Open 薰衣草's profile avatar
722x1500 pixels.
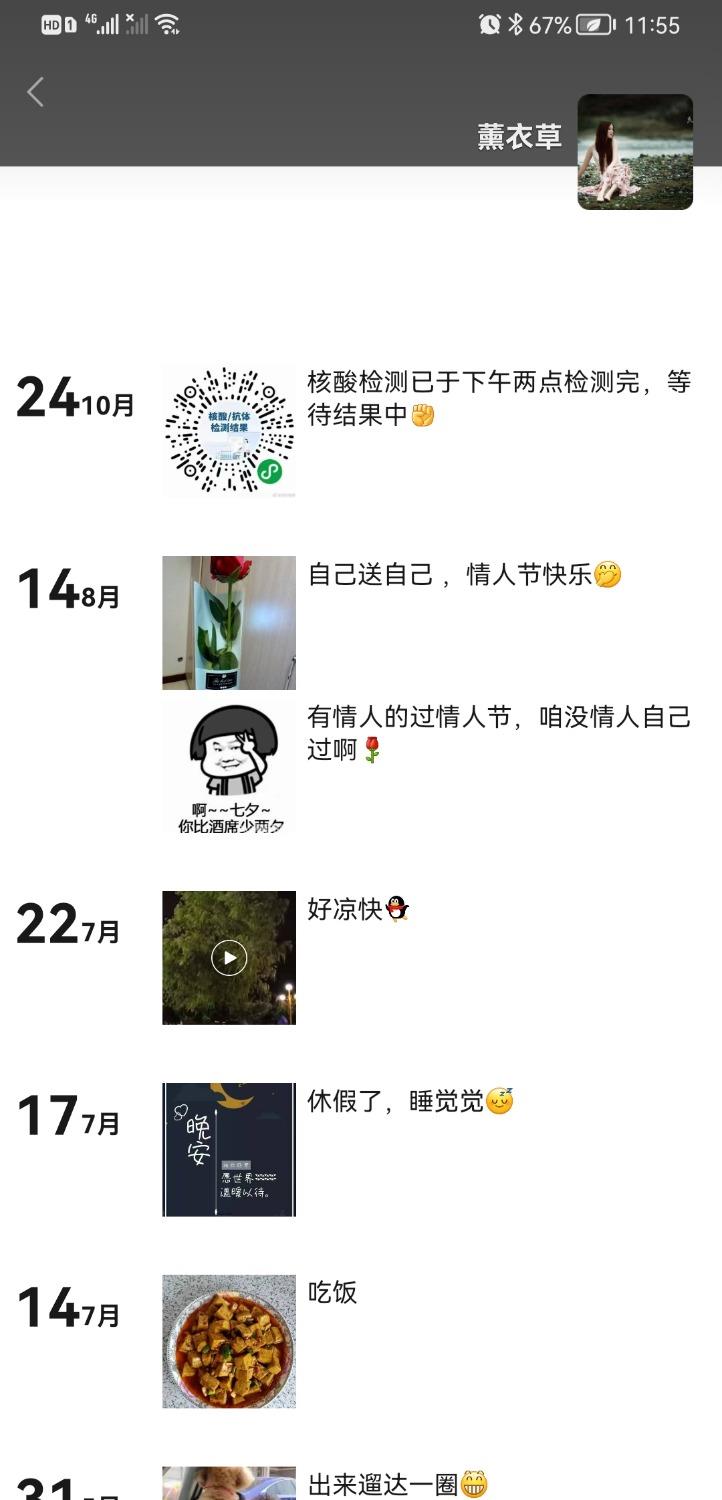[x=635, y=152]
